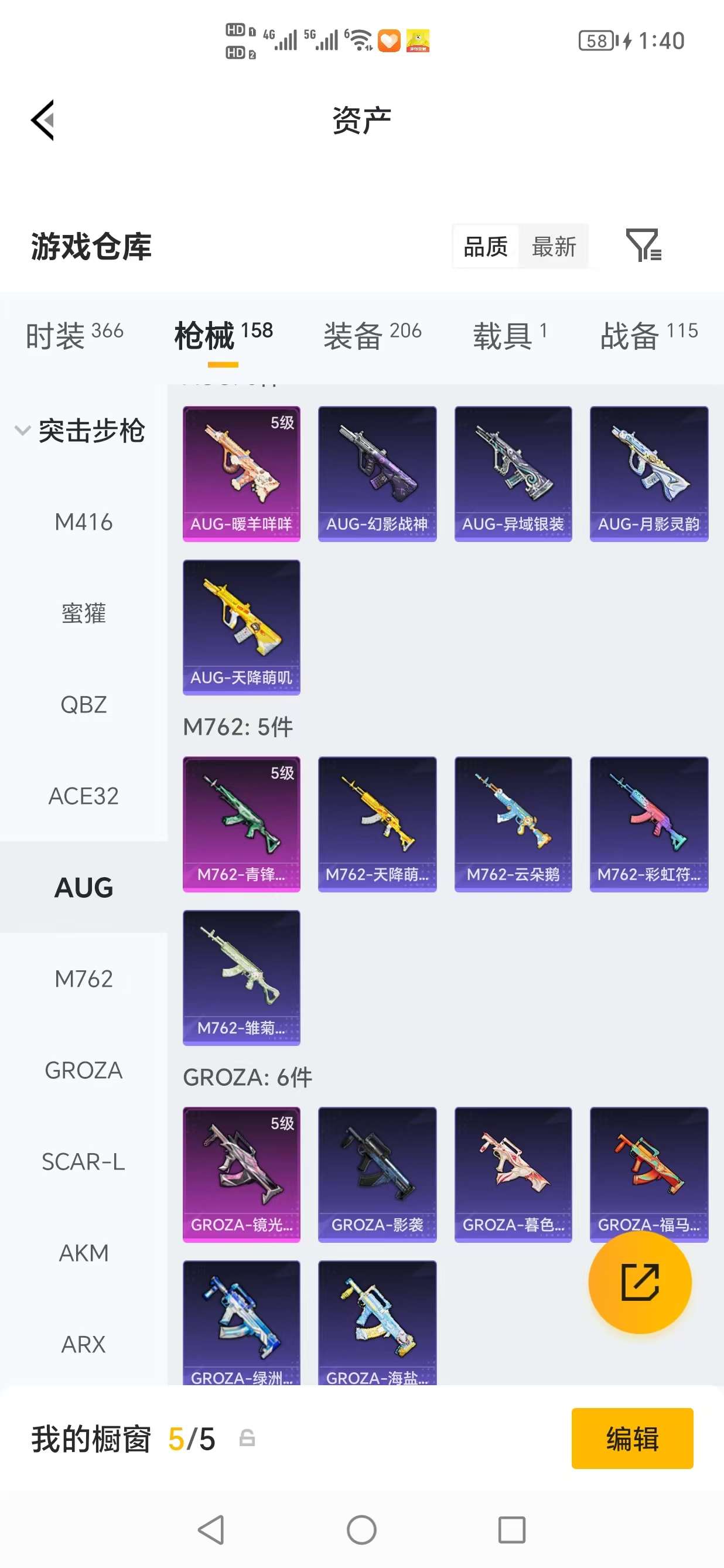
Task: Open the AUG-暖羊咩咩 skin
Action: coord(241,473)
